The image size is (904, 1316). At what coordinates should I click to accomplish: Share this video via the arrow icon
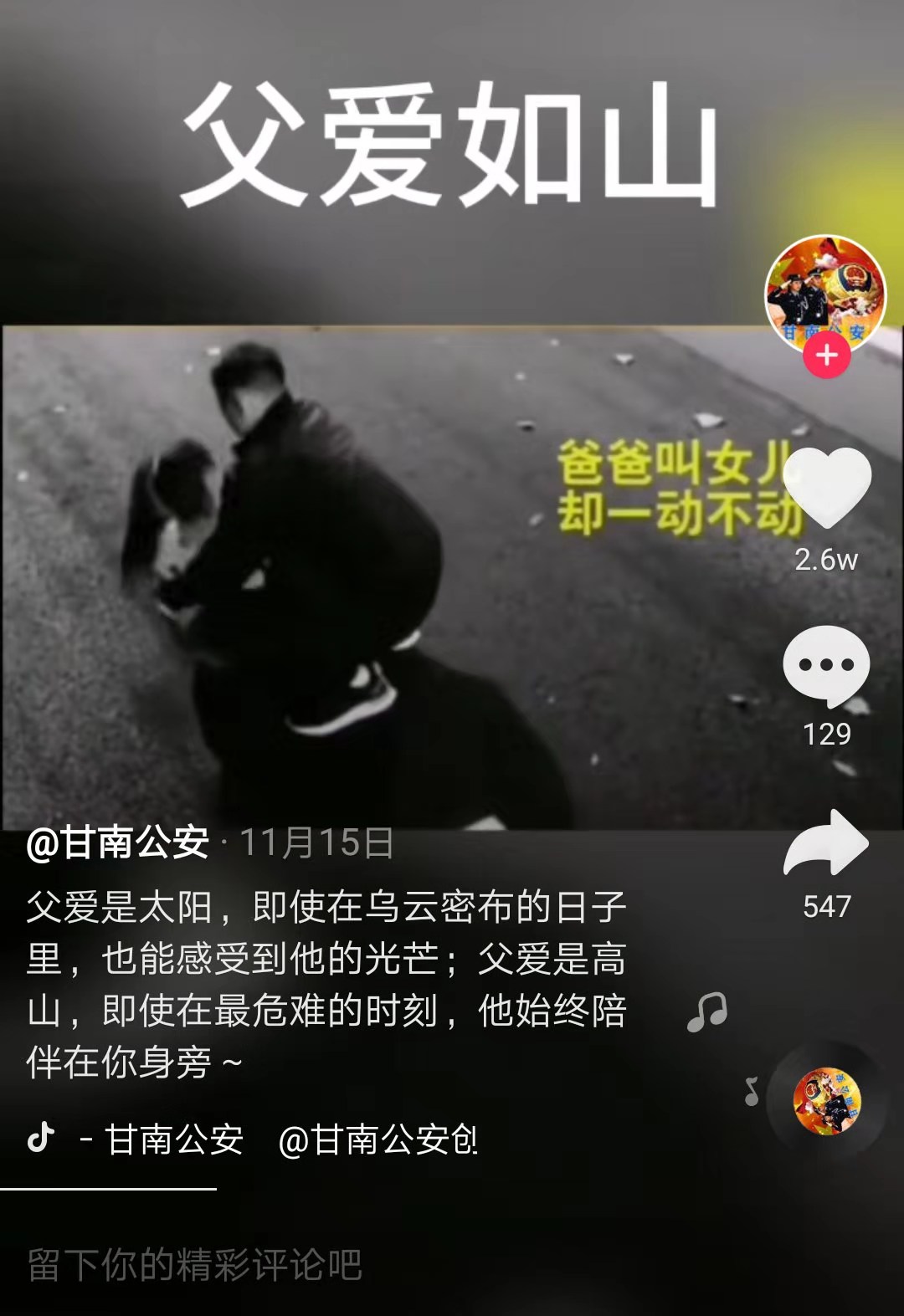click(x=826, y=843)
